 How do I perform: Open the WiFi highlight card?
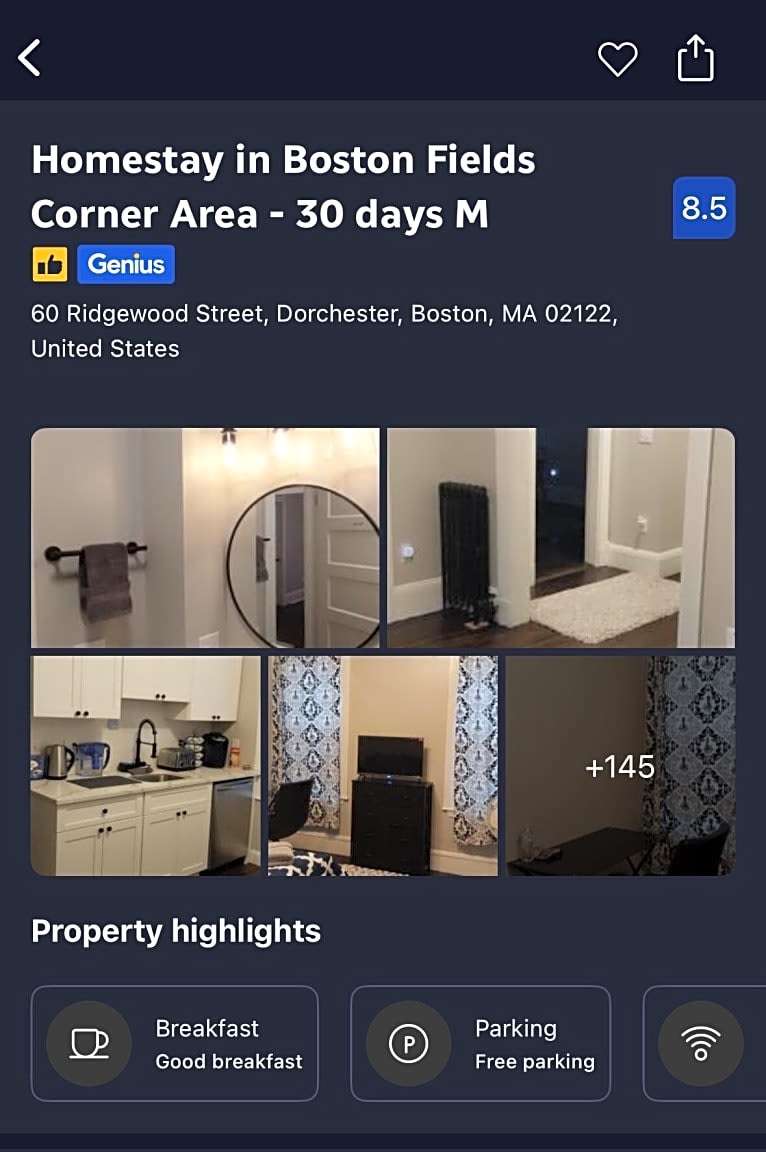702,1043
